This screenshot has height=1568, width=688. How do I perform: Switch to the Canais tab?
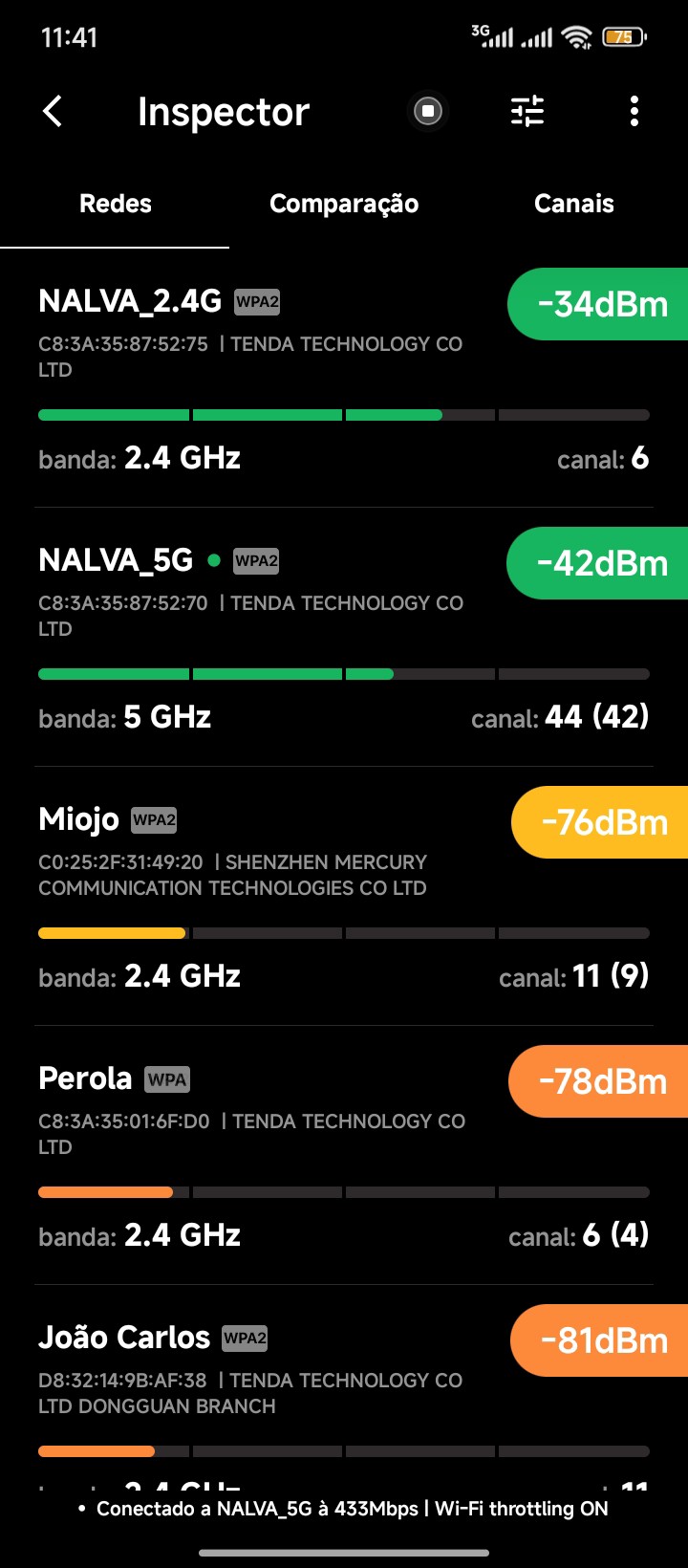click(x=573, y=204)
